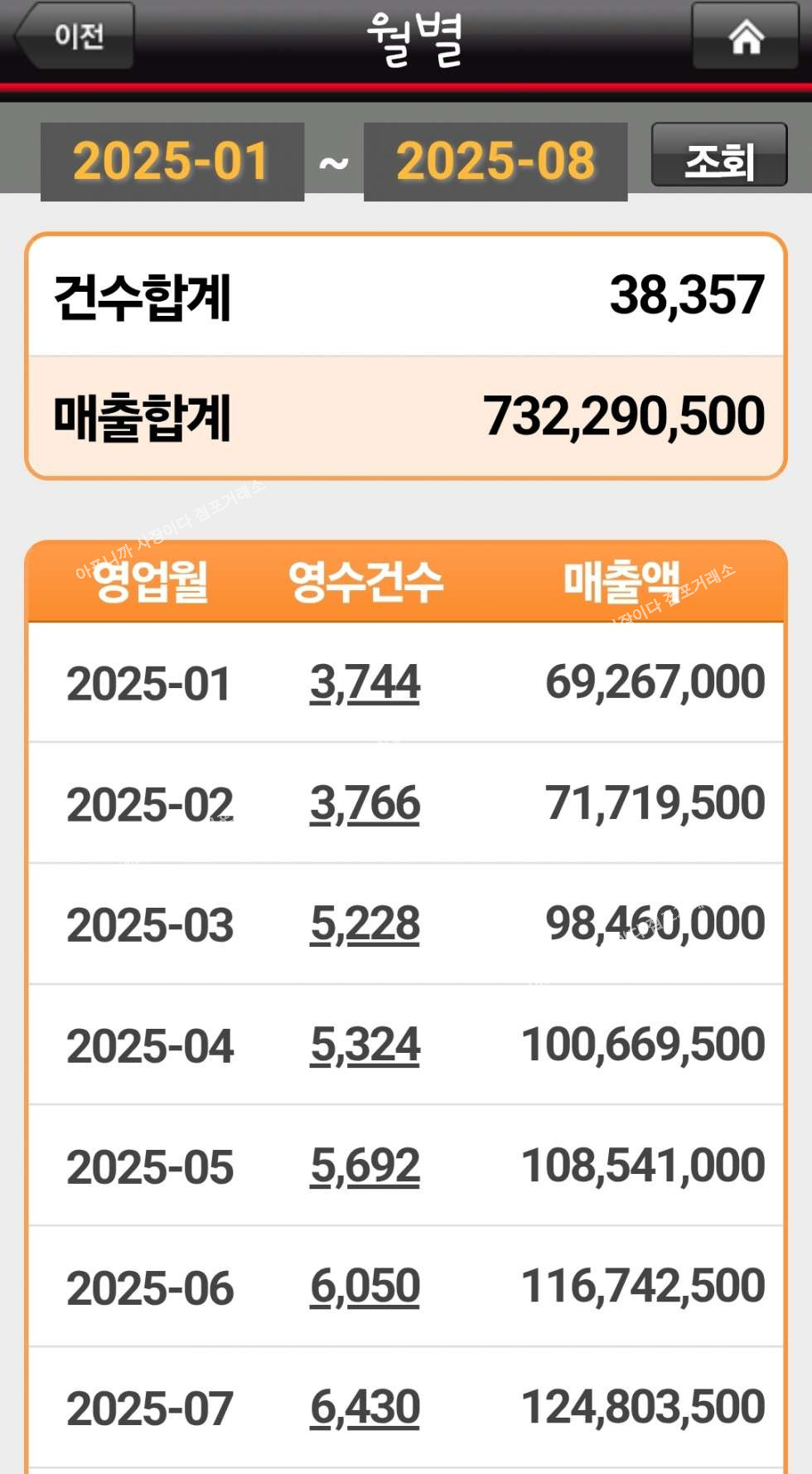The image size is (812, 1474).
Task: Change the start month 2025-01
Action: tap(172, 162)
